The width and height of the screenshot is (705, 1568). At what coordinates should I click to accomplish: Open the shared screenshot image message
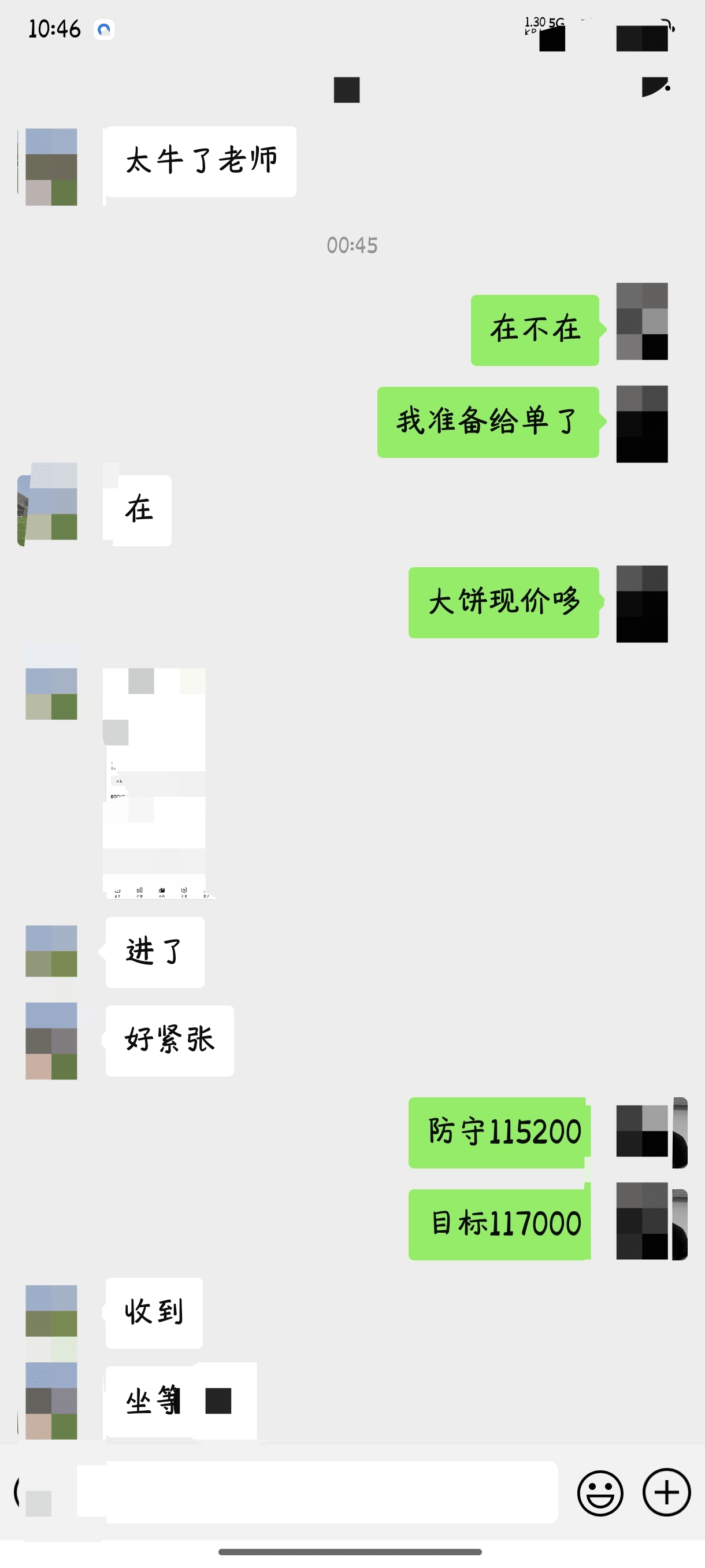[154, 782]
